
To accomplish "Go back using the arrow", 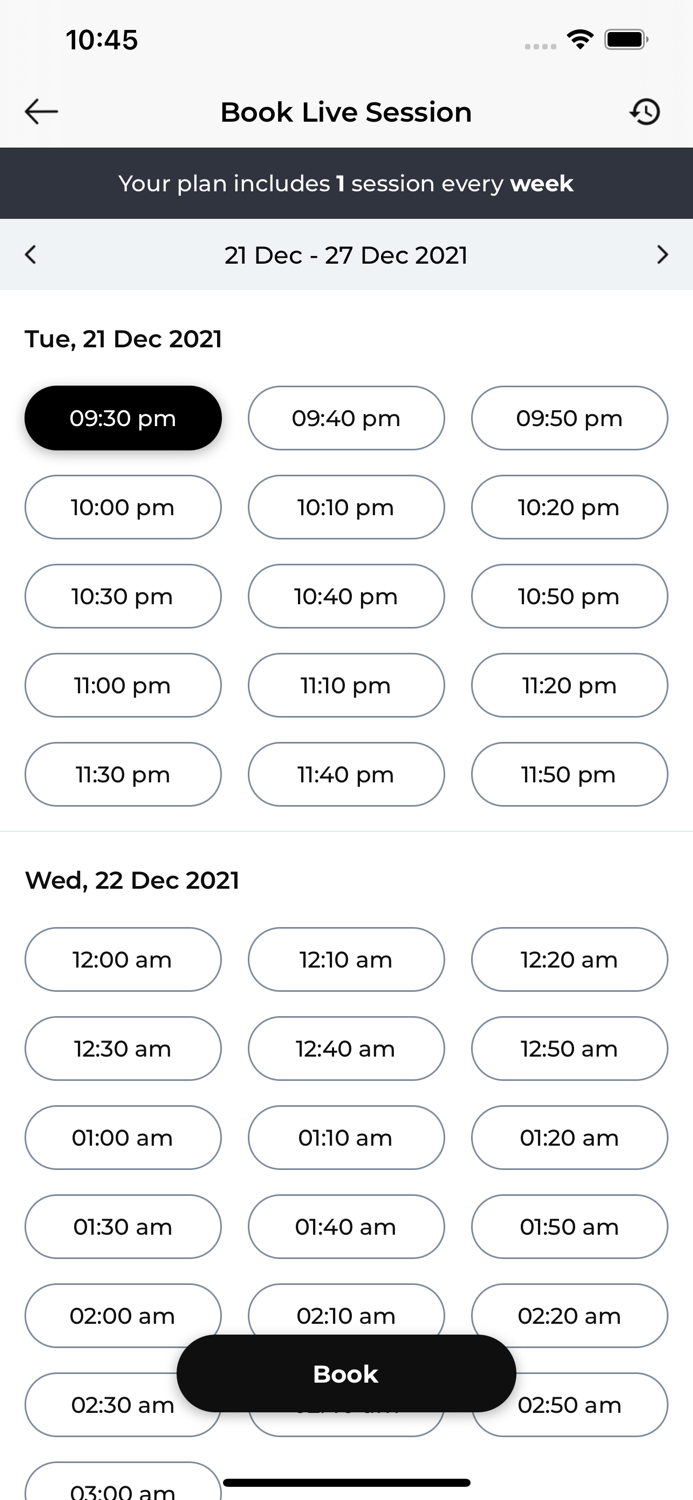I will (x=41, y=111).
